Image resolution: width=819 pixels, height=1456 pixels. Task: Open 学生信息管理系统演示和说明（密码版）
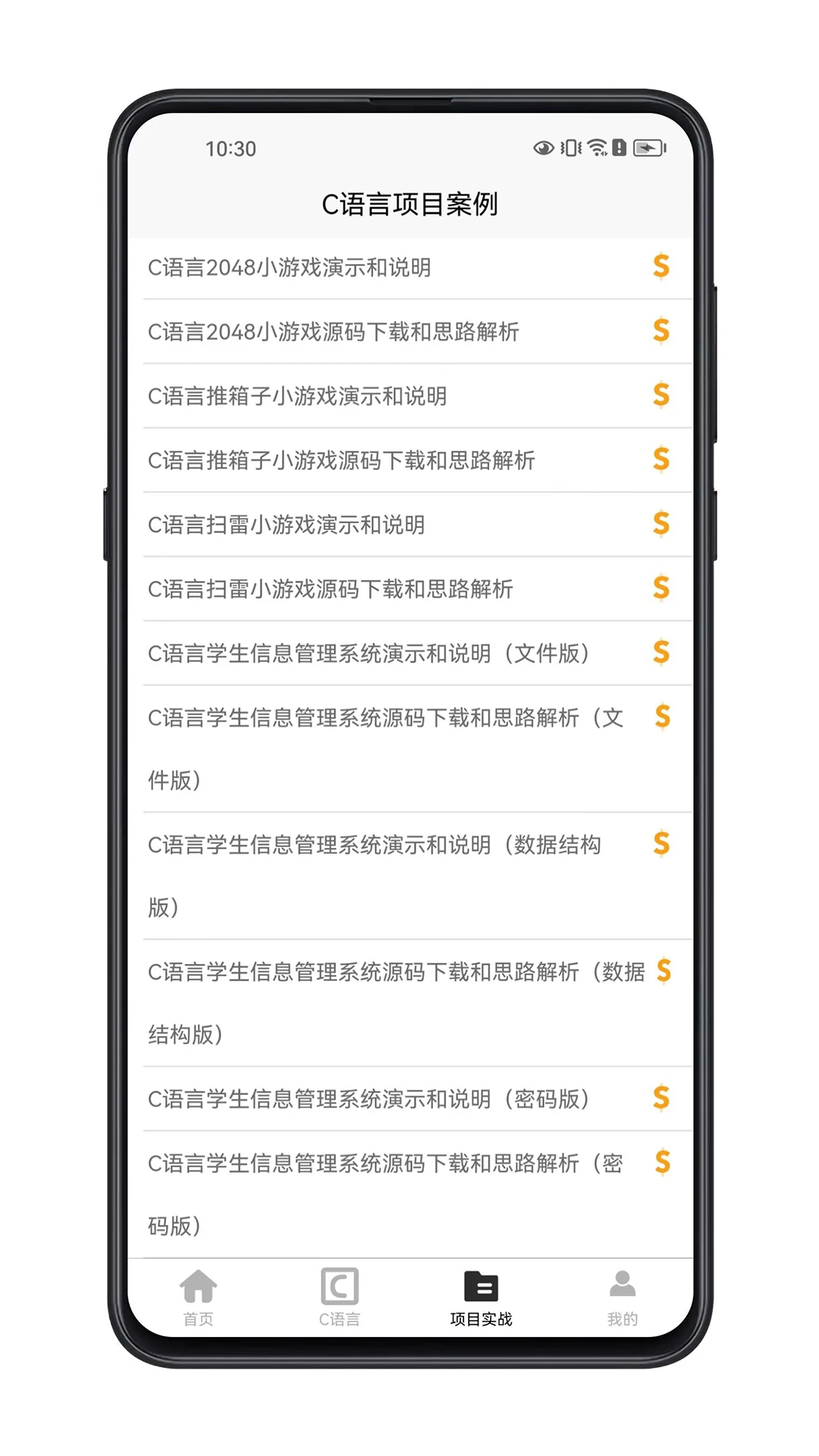[x=410, y=1099]
